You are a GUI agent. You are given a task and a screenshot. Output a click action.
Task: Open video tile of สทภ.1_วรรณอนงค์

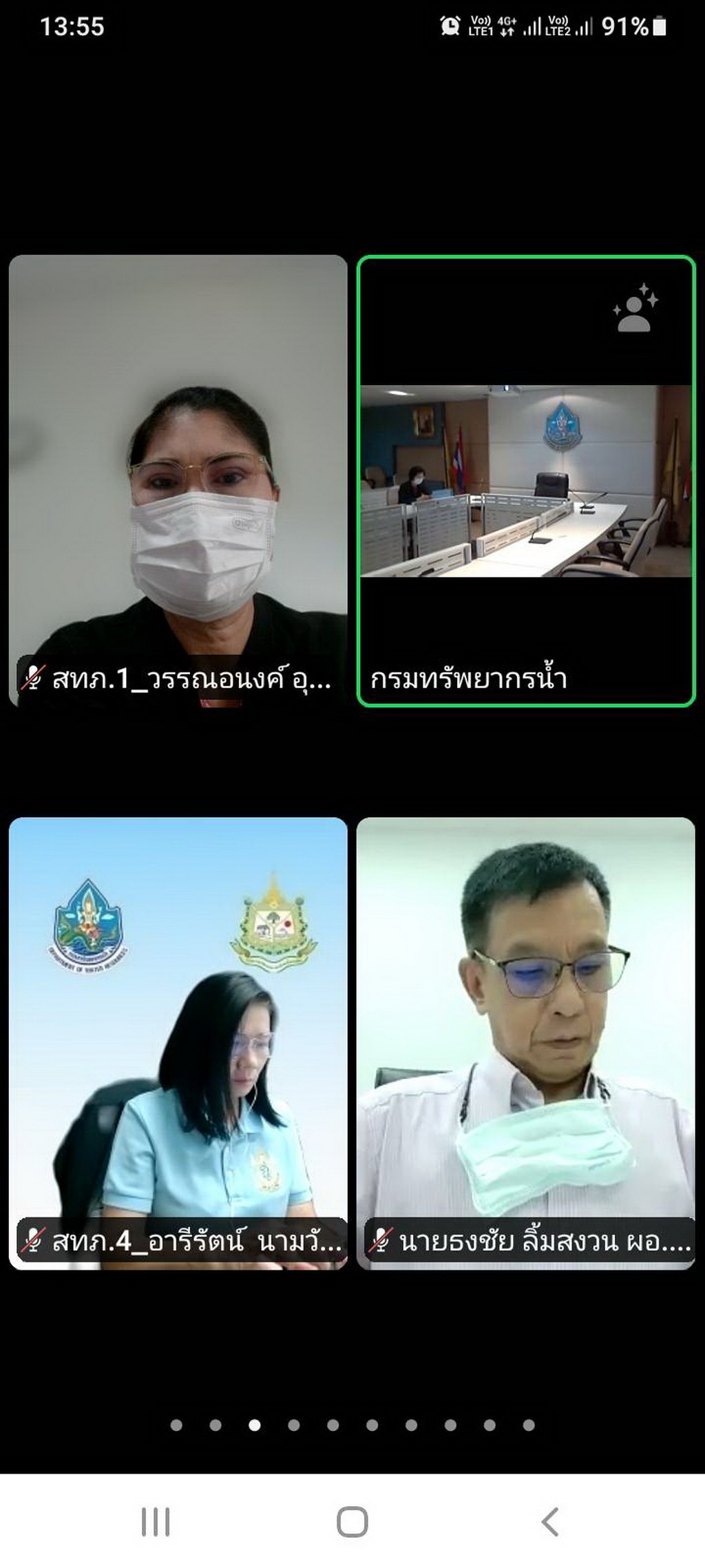178,481
